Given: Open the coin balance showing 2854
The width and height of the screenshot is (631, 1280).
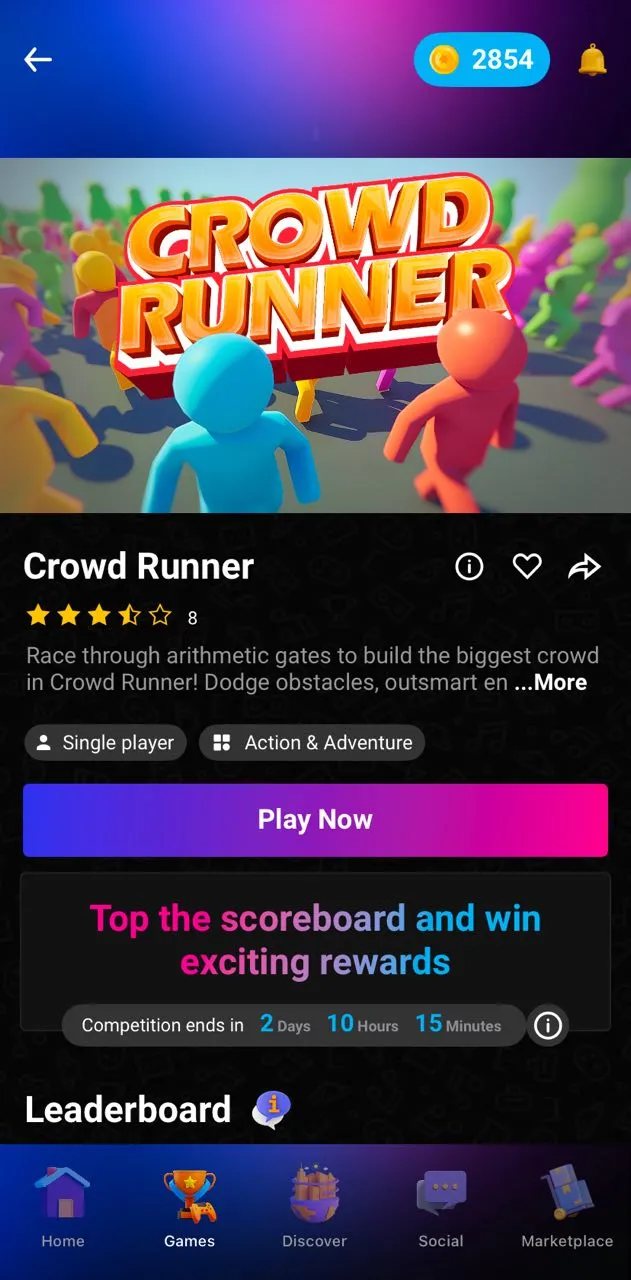Looking at the screenshot, I should [x=482, y=60].
